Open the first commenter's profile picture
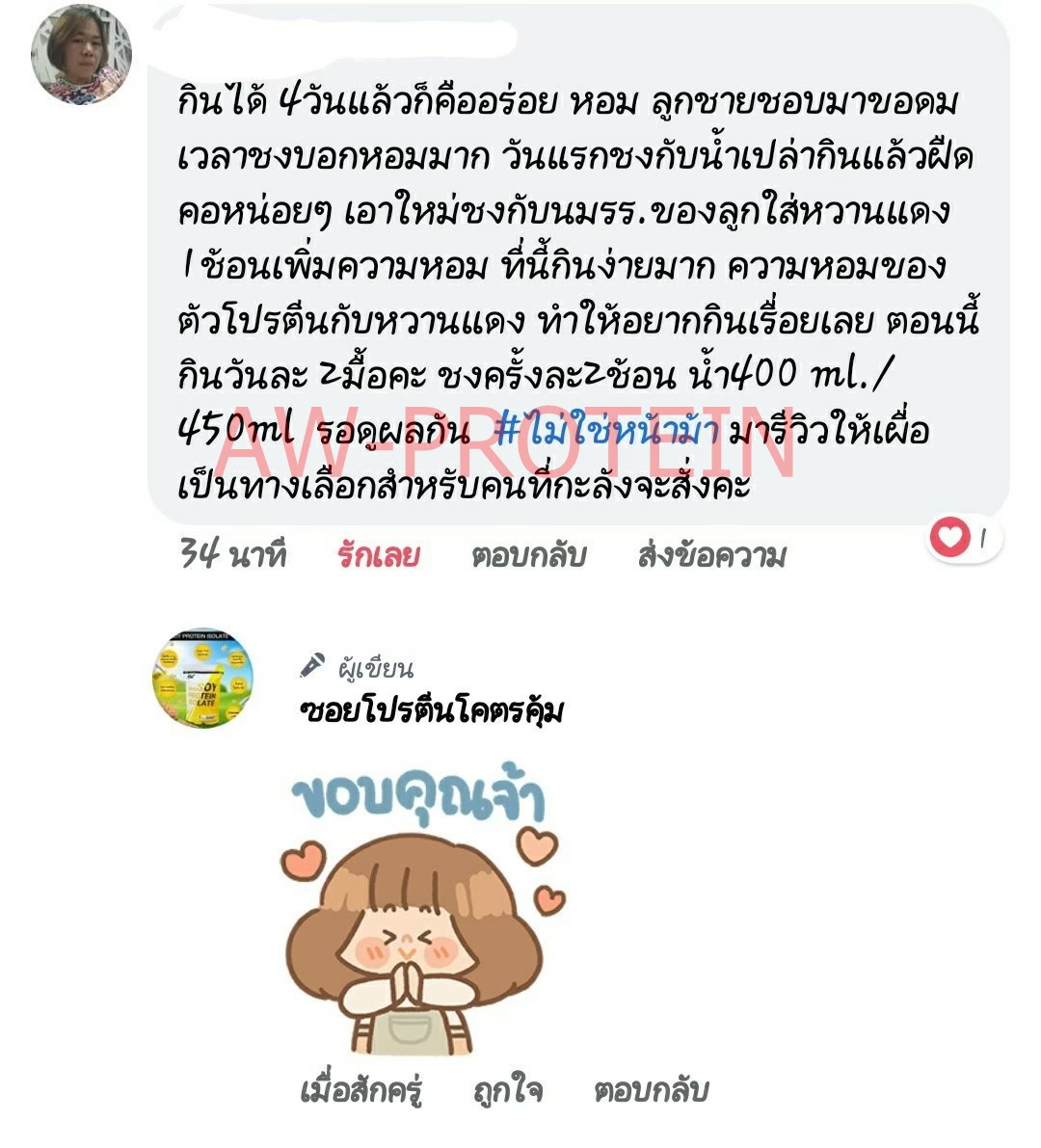Viewport: 1041px width, 1148px height. pos(81,54)
